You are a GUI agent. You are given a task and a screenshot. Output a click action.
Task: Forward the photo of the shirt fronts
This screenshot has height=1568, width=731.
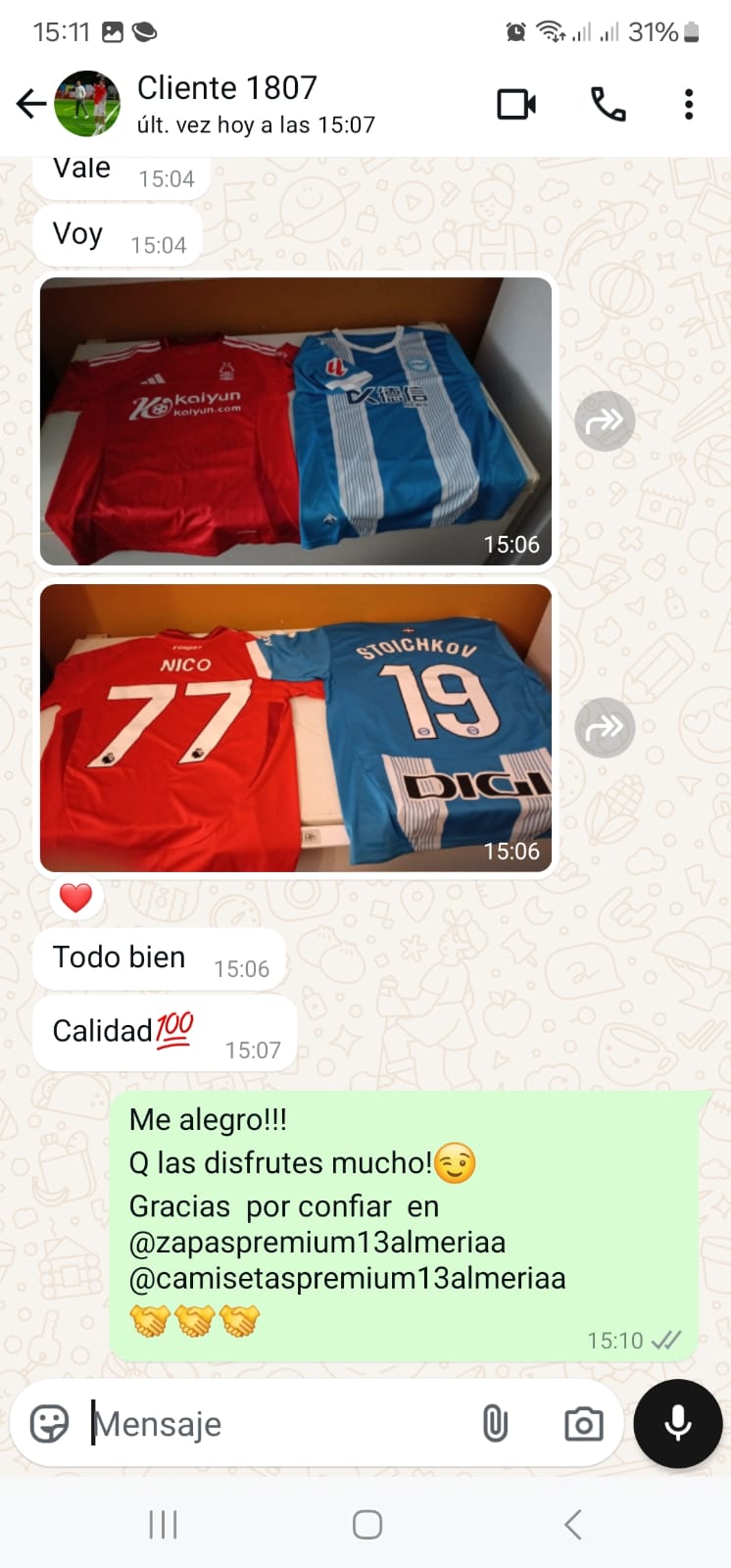(605, 421)
